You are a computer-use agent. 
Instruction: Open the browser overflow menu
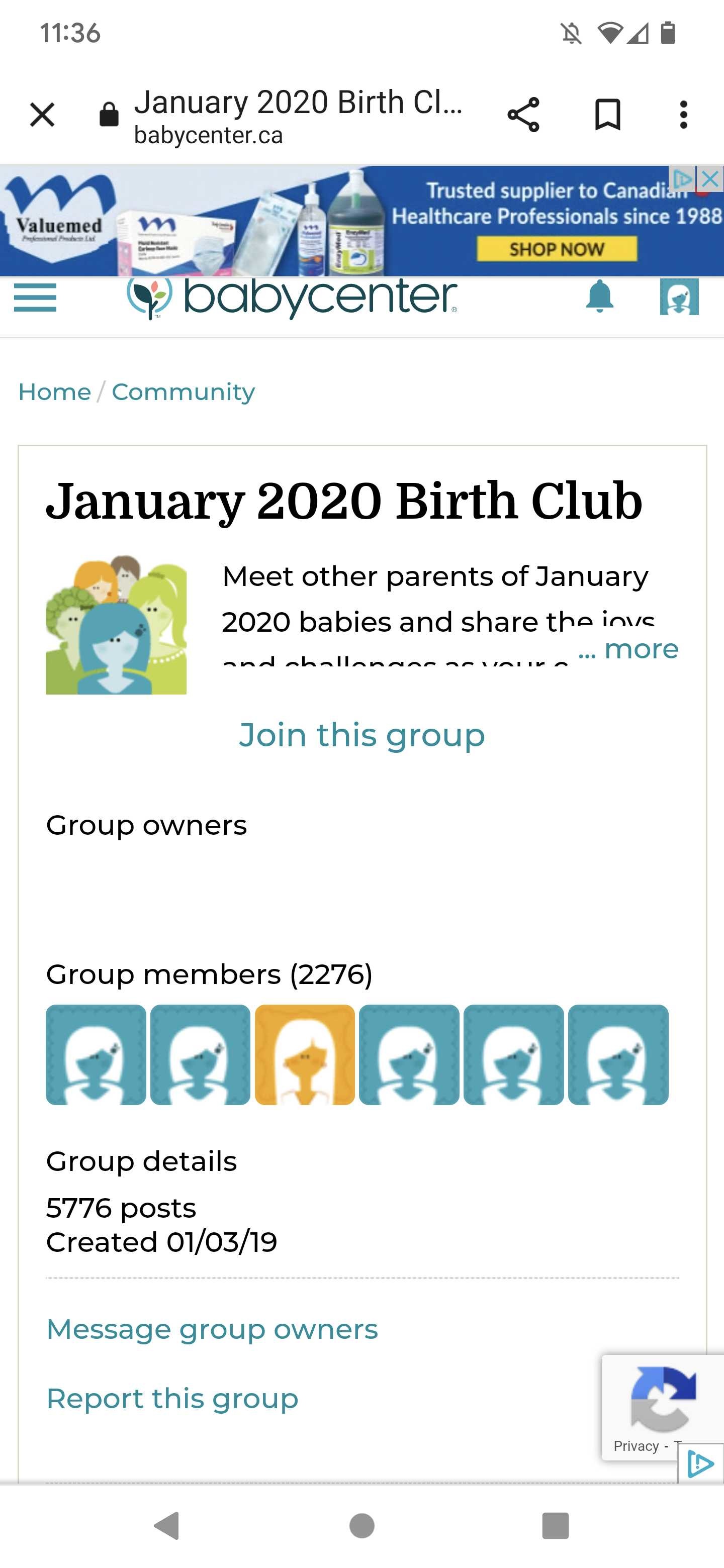click(683, 115)
